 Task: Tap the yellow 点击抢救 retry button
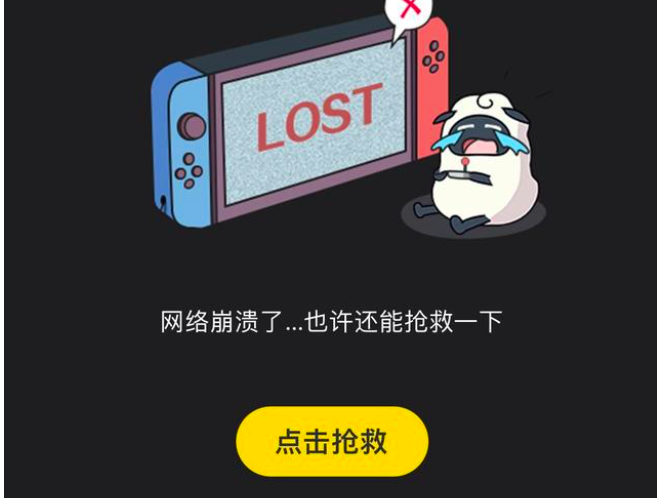(331, 441)
